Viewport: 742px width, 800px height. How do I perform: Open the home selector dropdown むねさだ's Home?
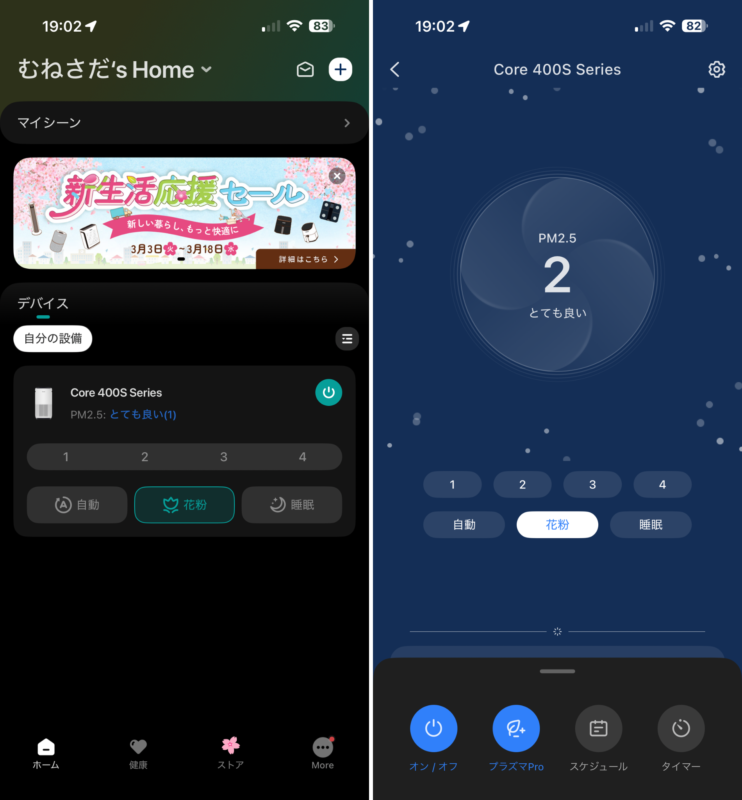tap(115, 69)
